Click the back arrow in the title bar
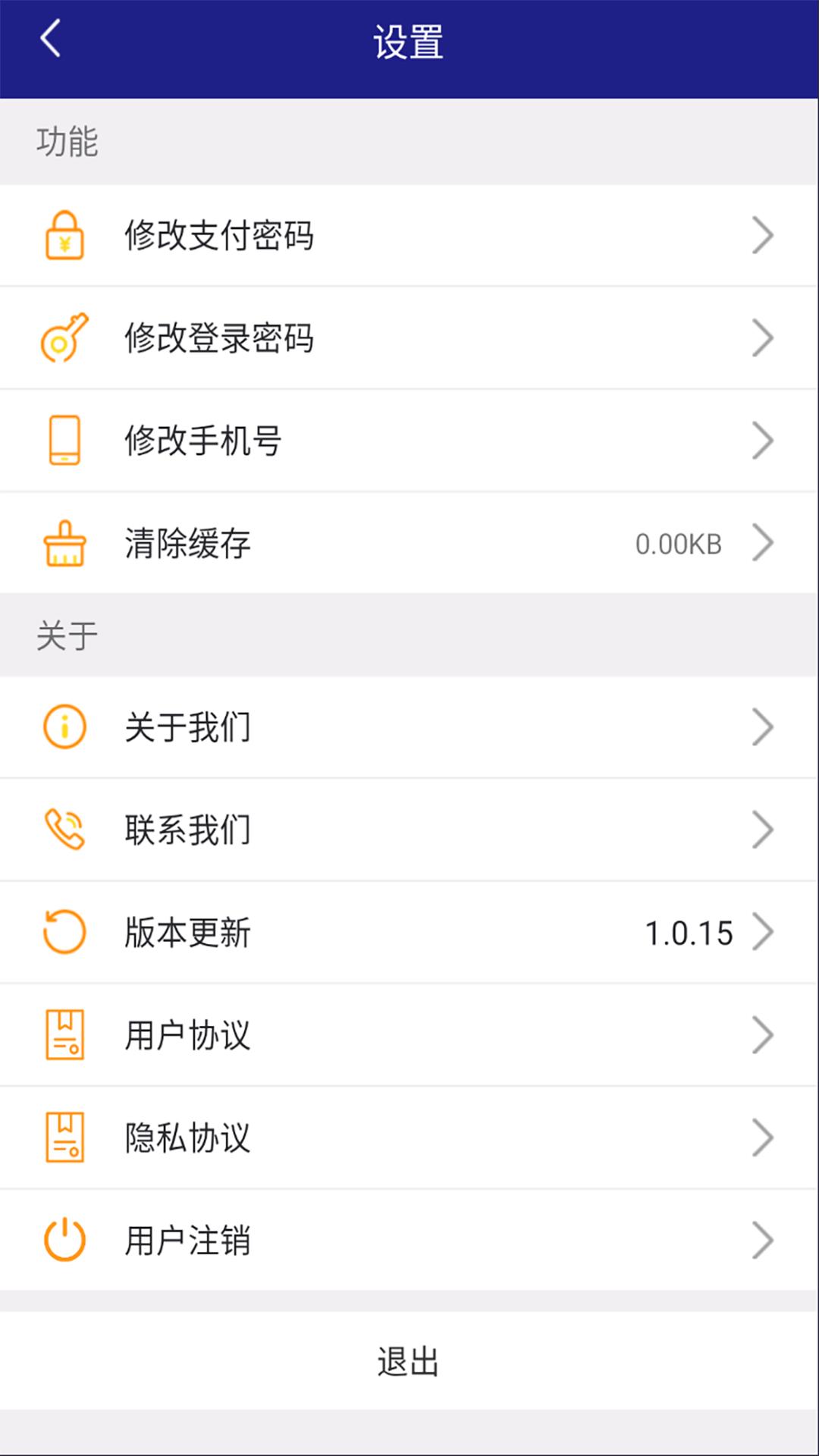This screenshot has width=819, height=1456. coord(50,38)
